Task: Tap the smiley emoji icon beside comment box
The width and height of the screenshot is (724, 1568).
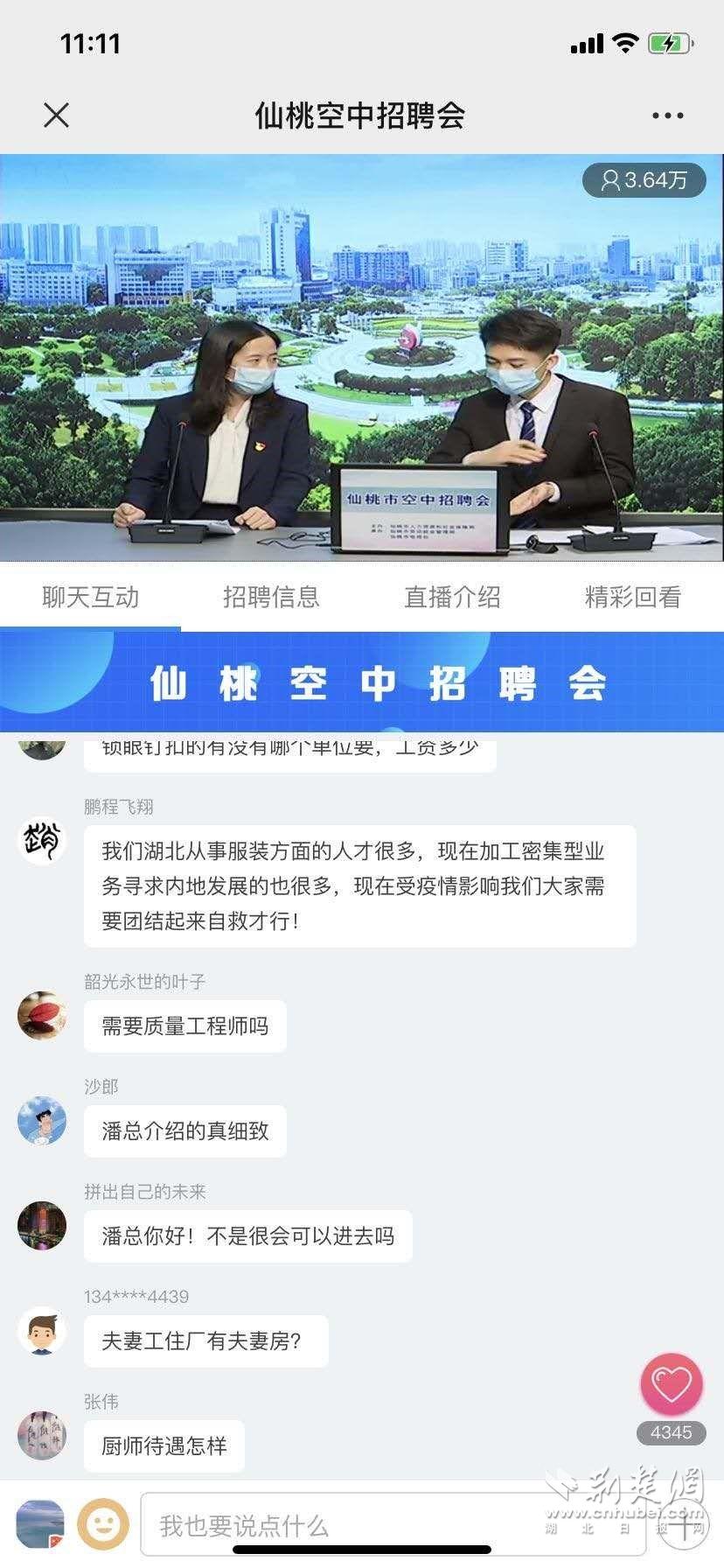Action: coord(102,1524)
